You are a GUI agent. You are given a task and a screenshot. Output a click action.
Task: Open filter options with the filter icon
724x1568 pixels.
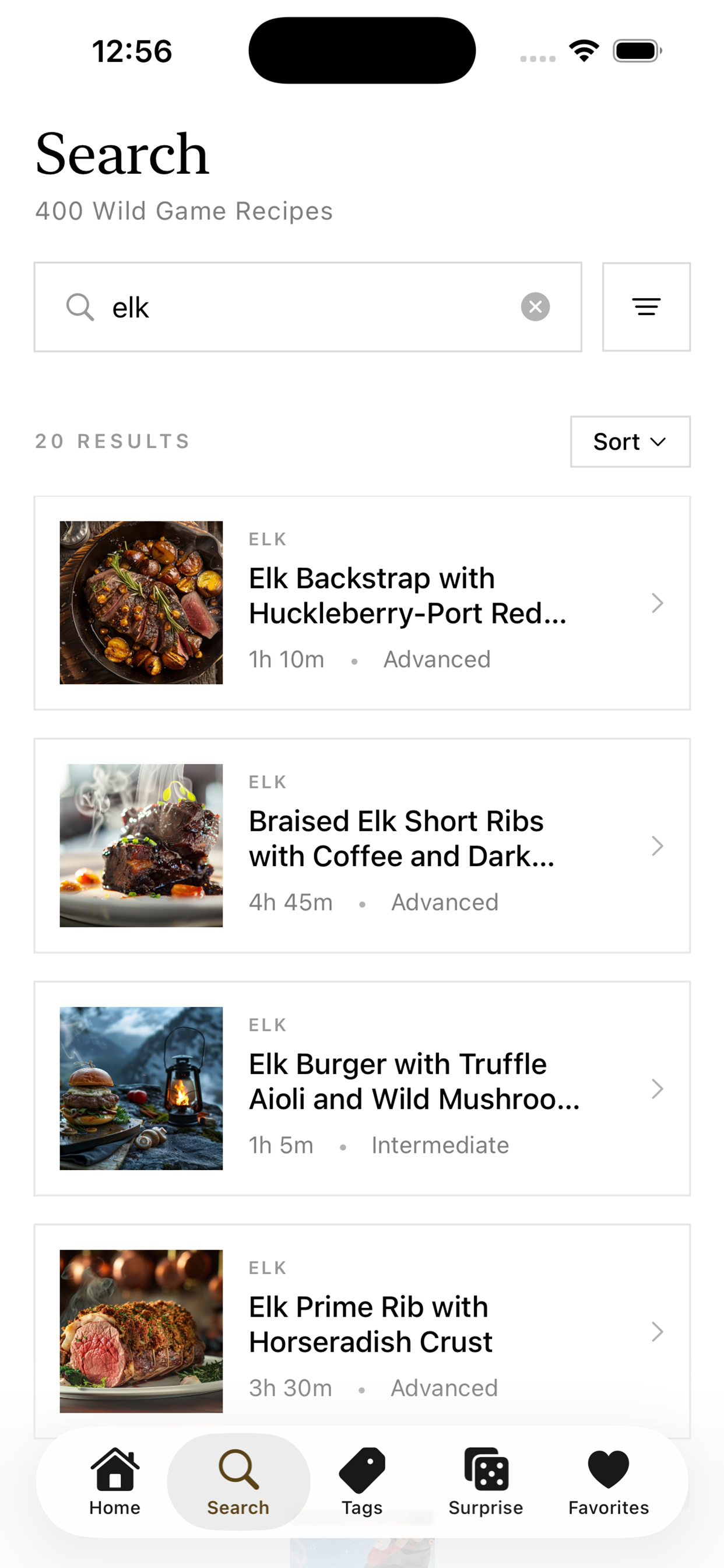[x=646, y=307]
